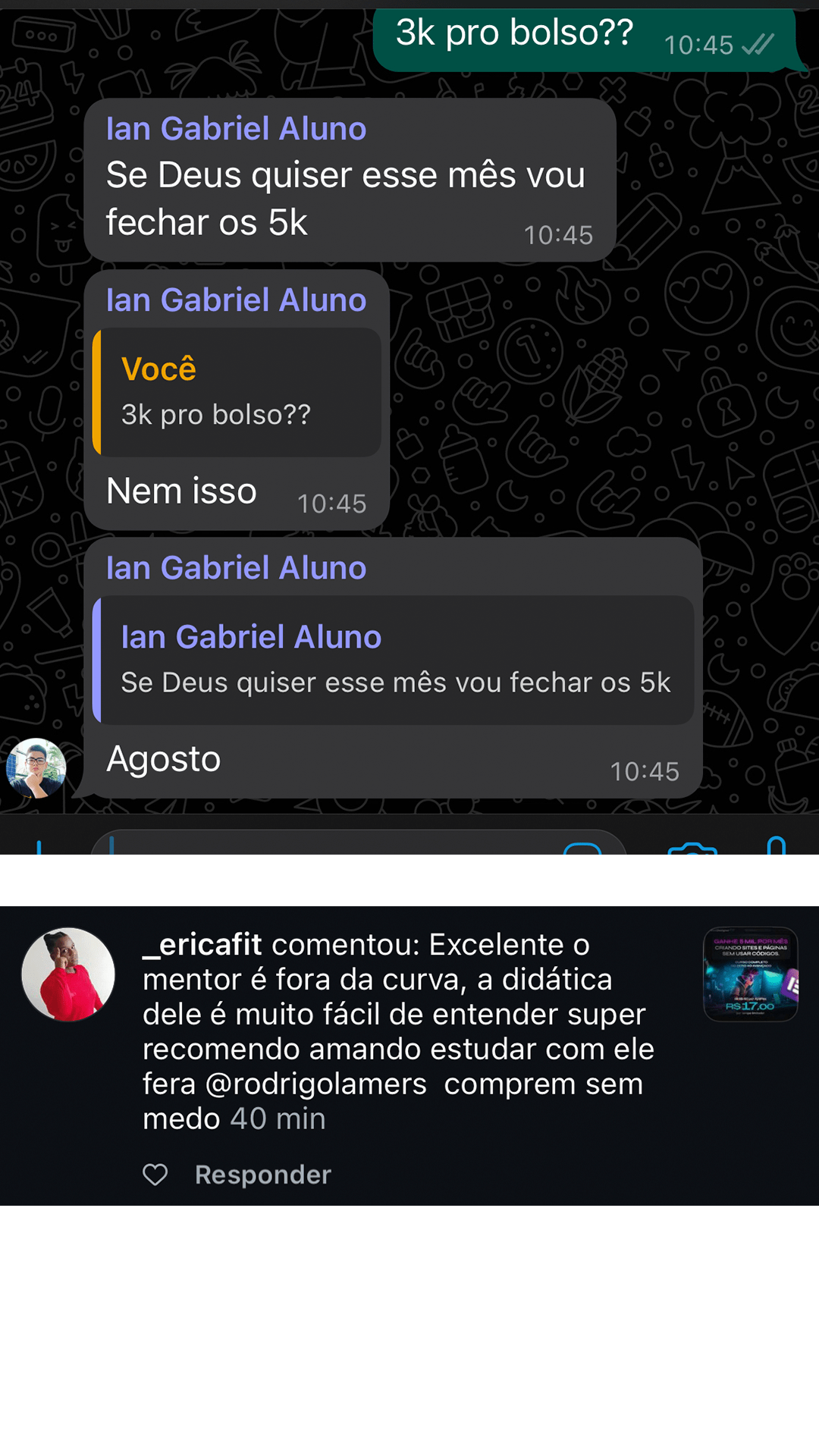Open the R$17,00 course post thumbnail

[x=750, y=975]
